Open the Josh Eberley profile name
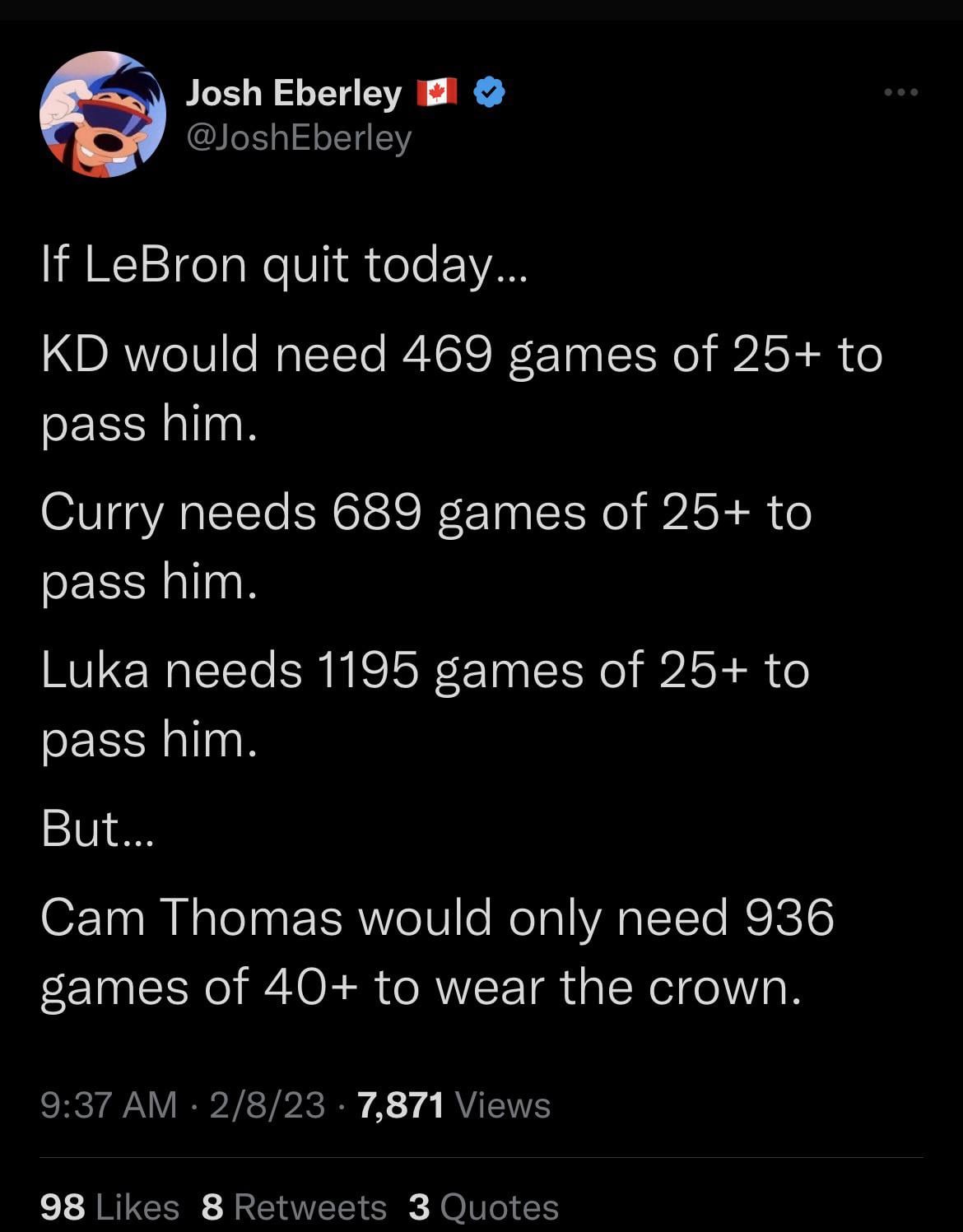The image size is (963, 1232). [x=293, y=93]
